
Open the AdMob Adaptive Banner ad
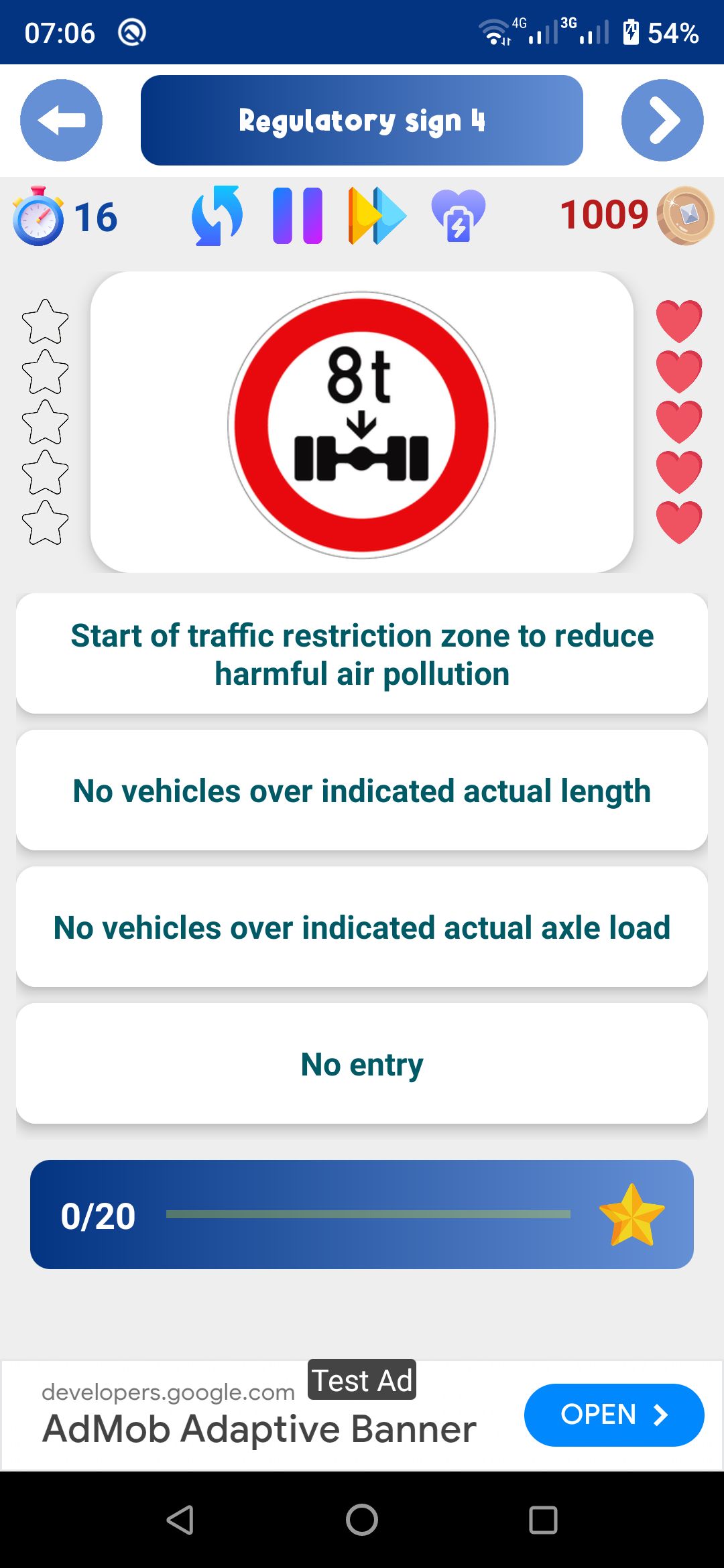point(614,1415)
